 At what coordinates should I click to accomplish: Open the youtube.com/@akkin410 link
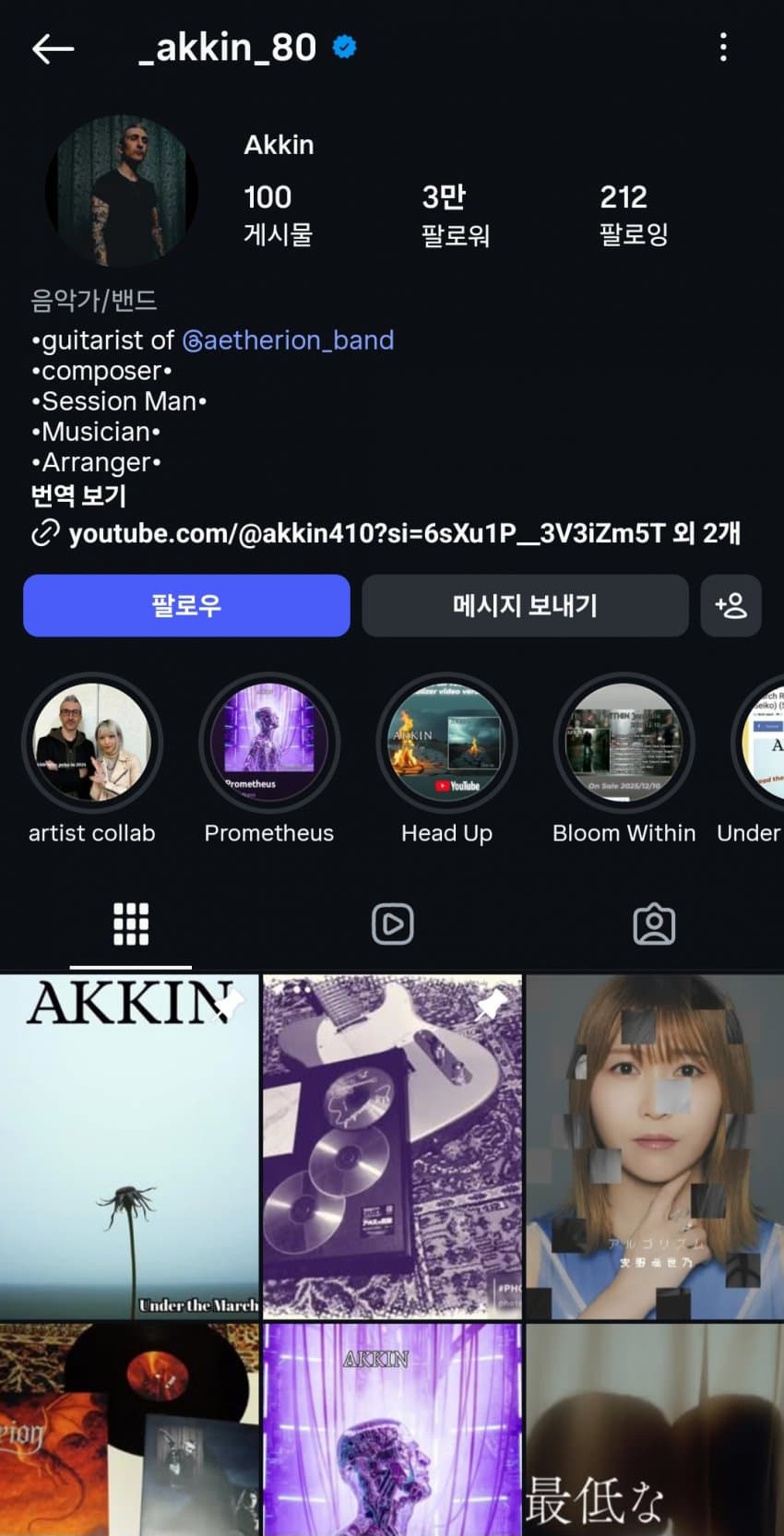[x=387, y=533]
